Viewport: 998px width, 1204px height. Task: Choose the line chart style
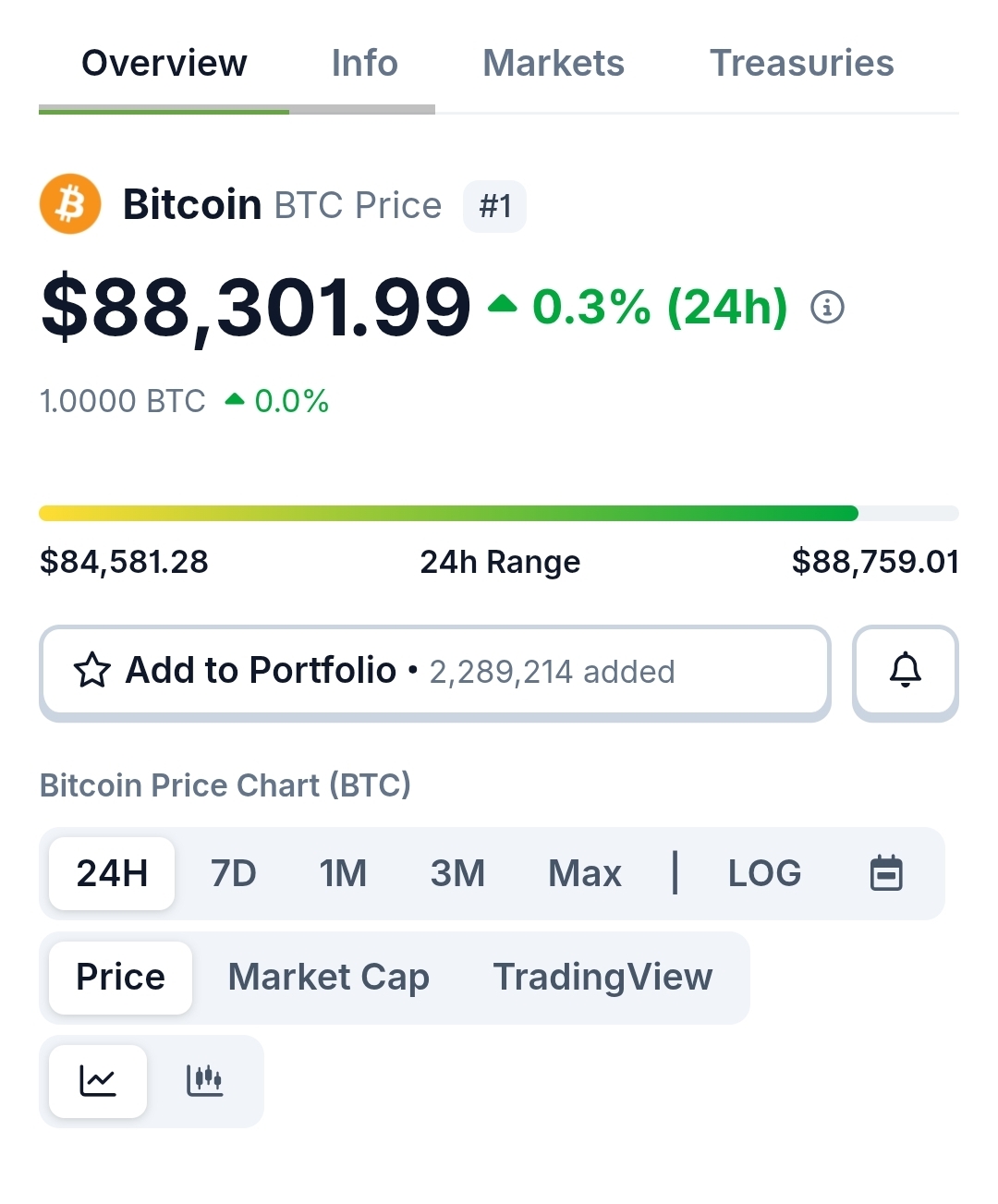(x=98, y=1080)
